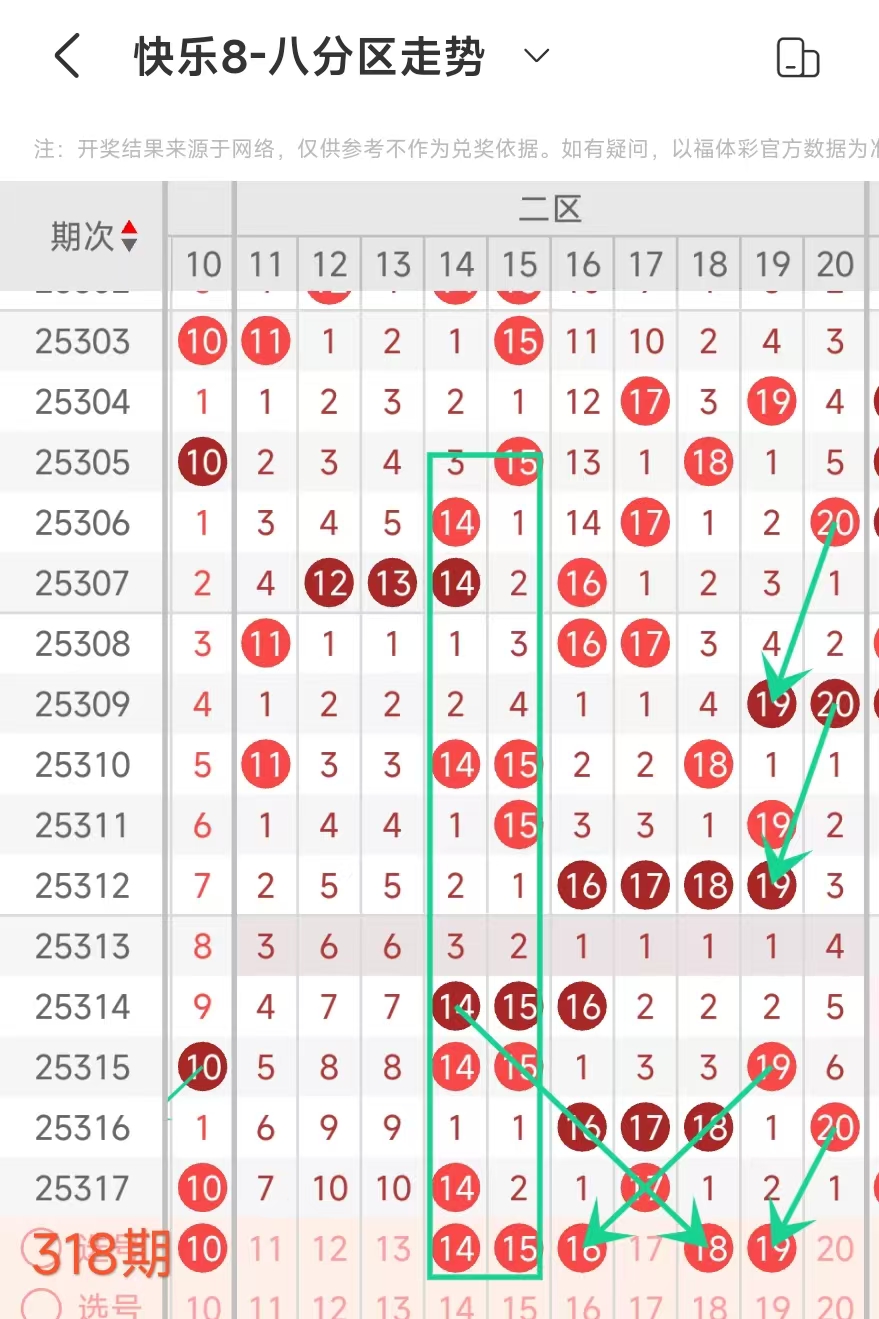Switch the screen orientation with the top-right icon
Screen dimensions: 879x1319
point(797,58)
